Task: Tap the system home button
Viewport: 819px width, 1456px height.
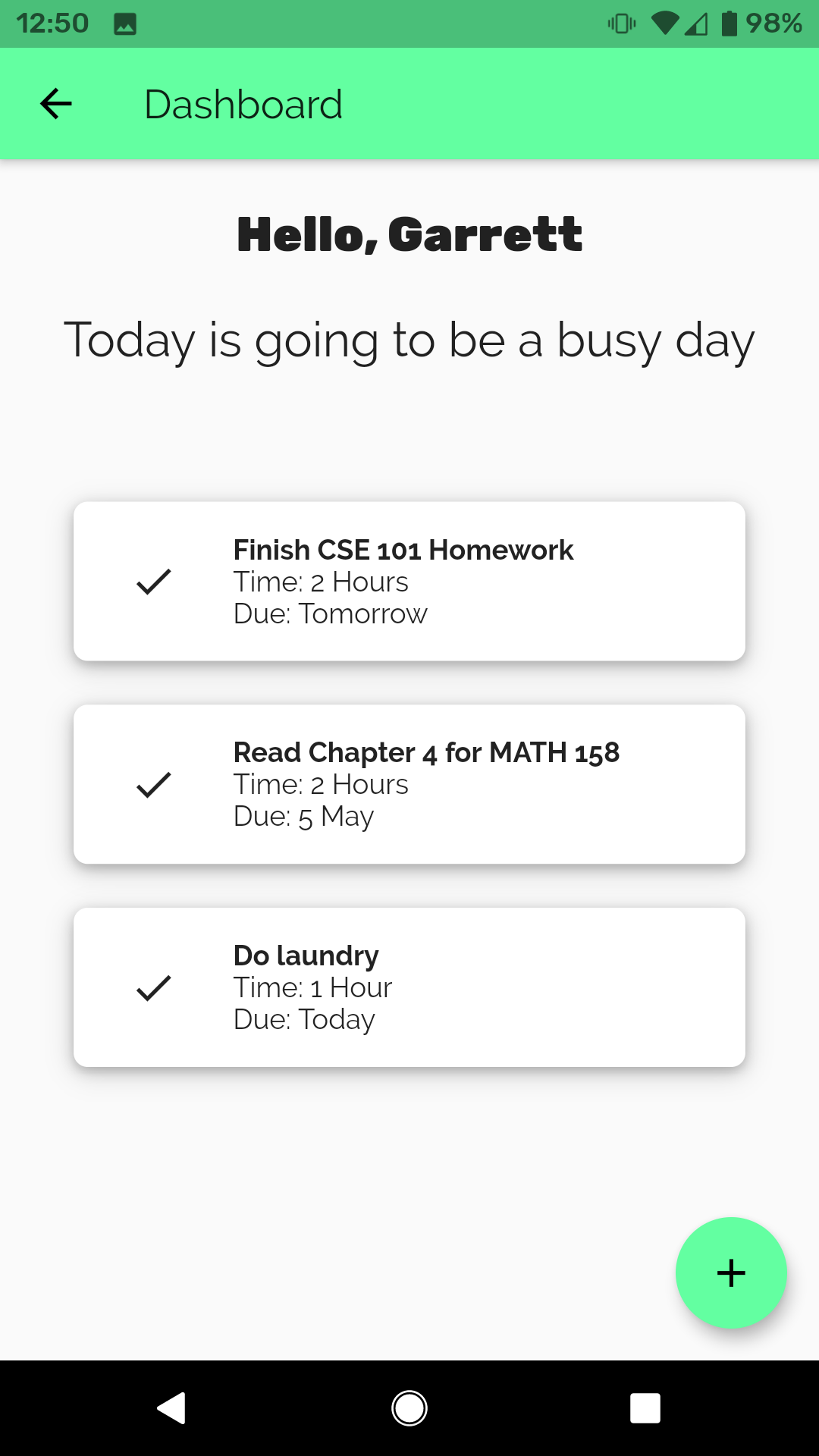Action: [x=409, y=1408]
